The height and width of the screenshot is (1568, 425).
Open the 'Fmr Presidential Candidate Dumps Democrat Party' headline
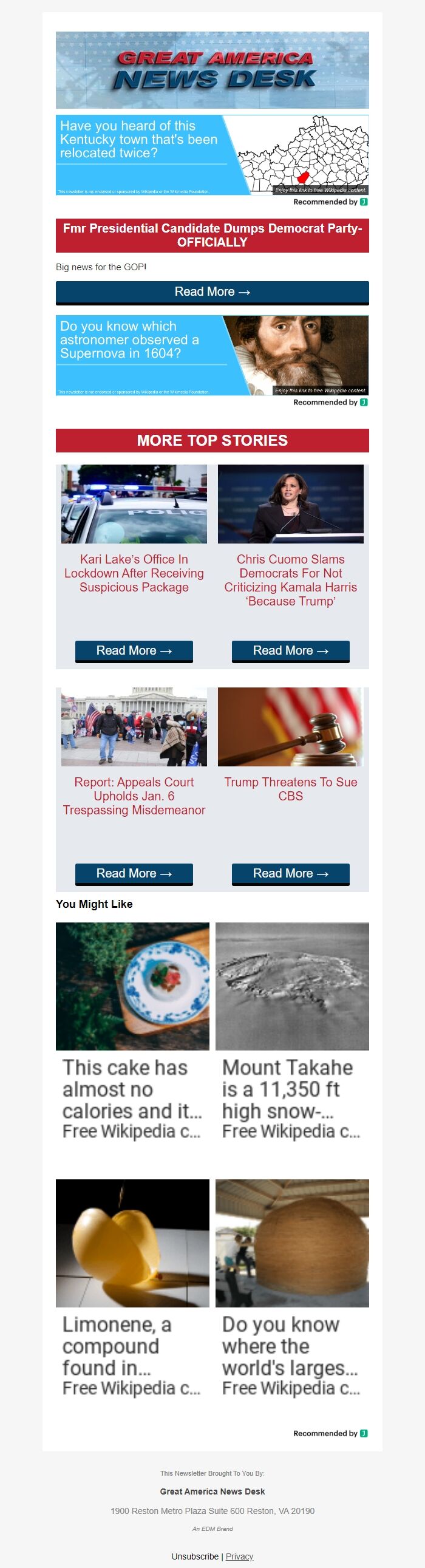click(x=212, y=235)
